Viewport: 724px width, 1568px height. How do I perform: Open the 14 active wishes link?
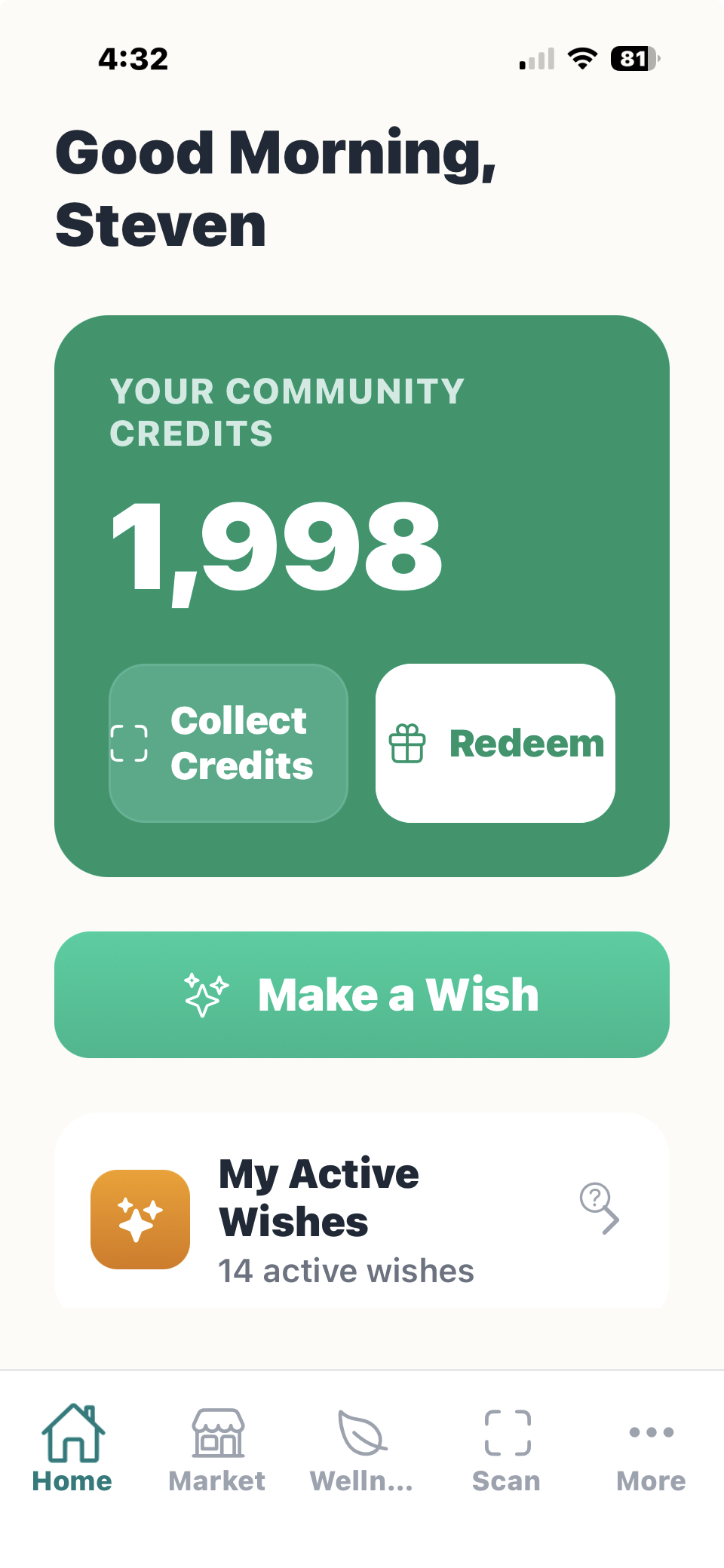[345, 1269]
